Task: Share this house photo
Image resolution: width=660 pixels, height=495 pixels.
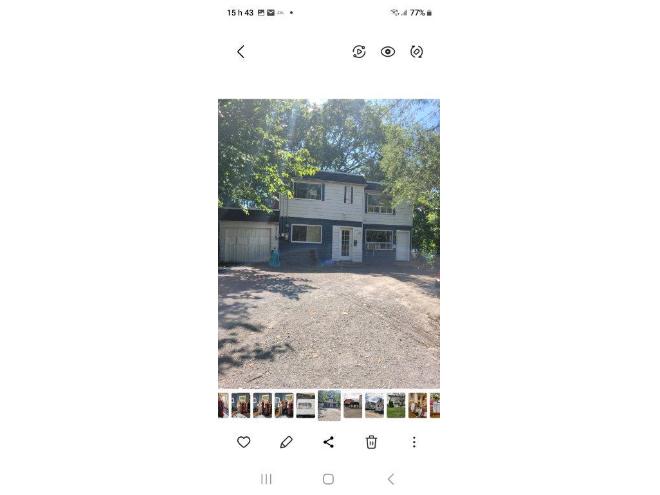Action: [329, 442]
